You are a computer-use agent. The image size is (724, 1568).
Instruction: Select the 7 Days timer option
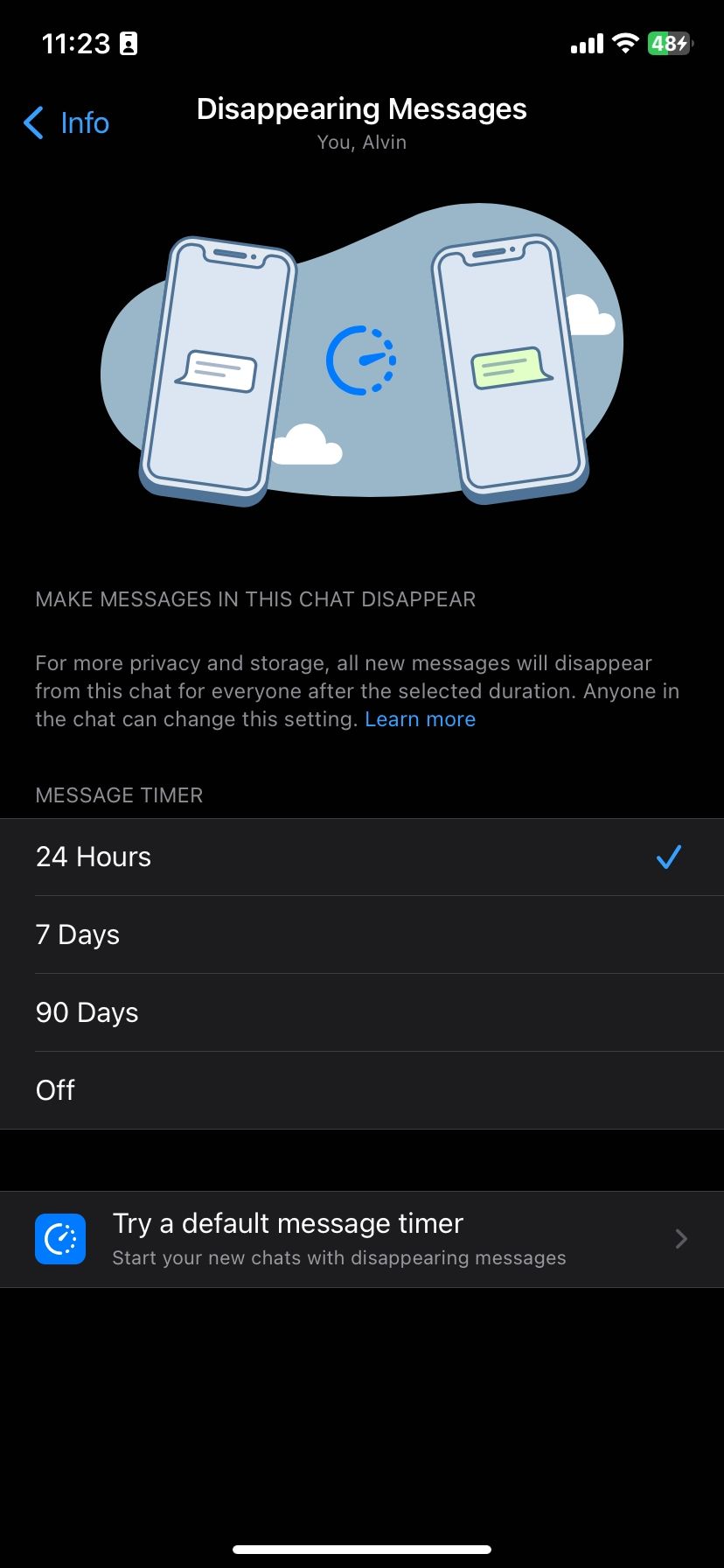pos(362,934)
